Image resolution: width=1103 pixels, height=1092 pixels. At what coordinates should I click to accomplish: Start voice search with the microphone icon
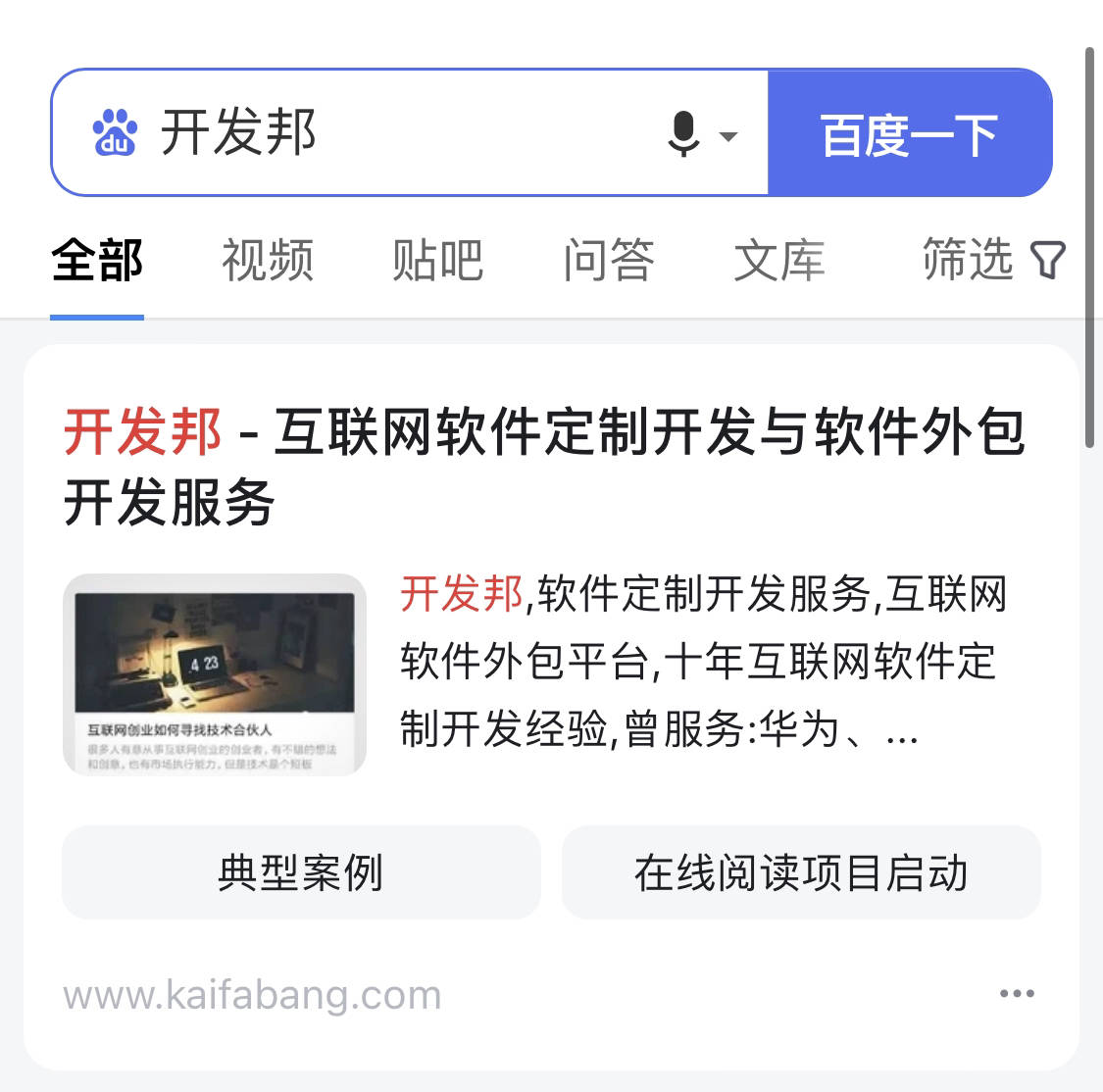click(684, 133)
